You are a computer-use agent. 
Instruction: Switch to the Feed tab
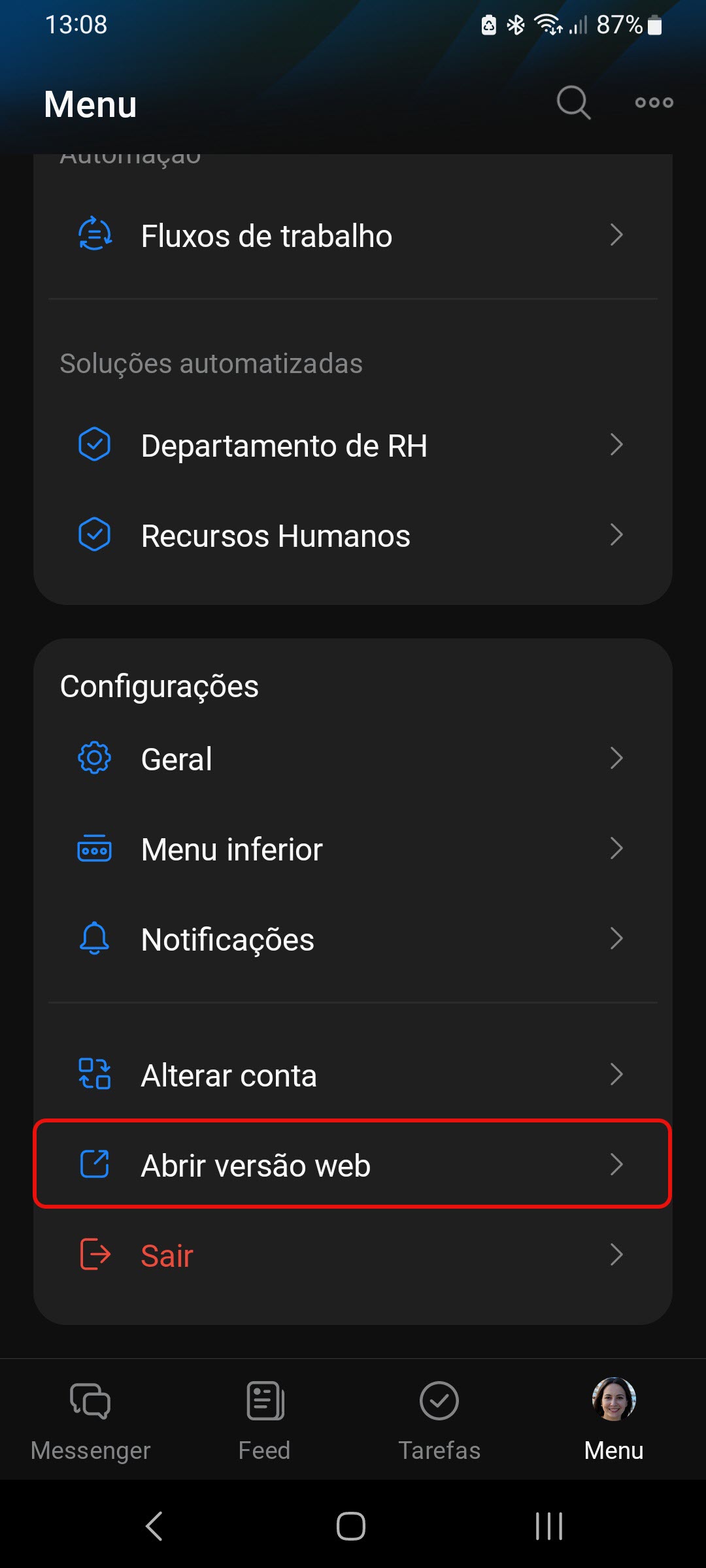[x=265, y=1419]
